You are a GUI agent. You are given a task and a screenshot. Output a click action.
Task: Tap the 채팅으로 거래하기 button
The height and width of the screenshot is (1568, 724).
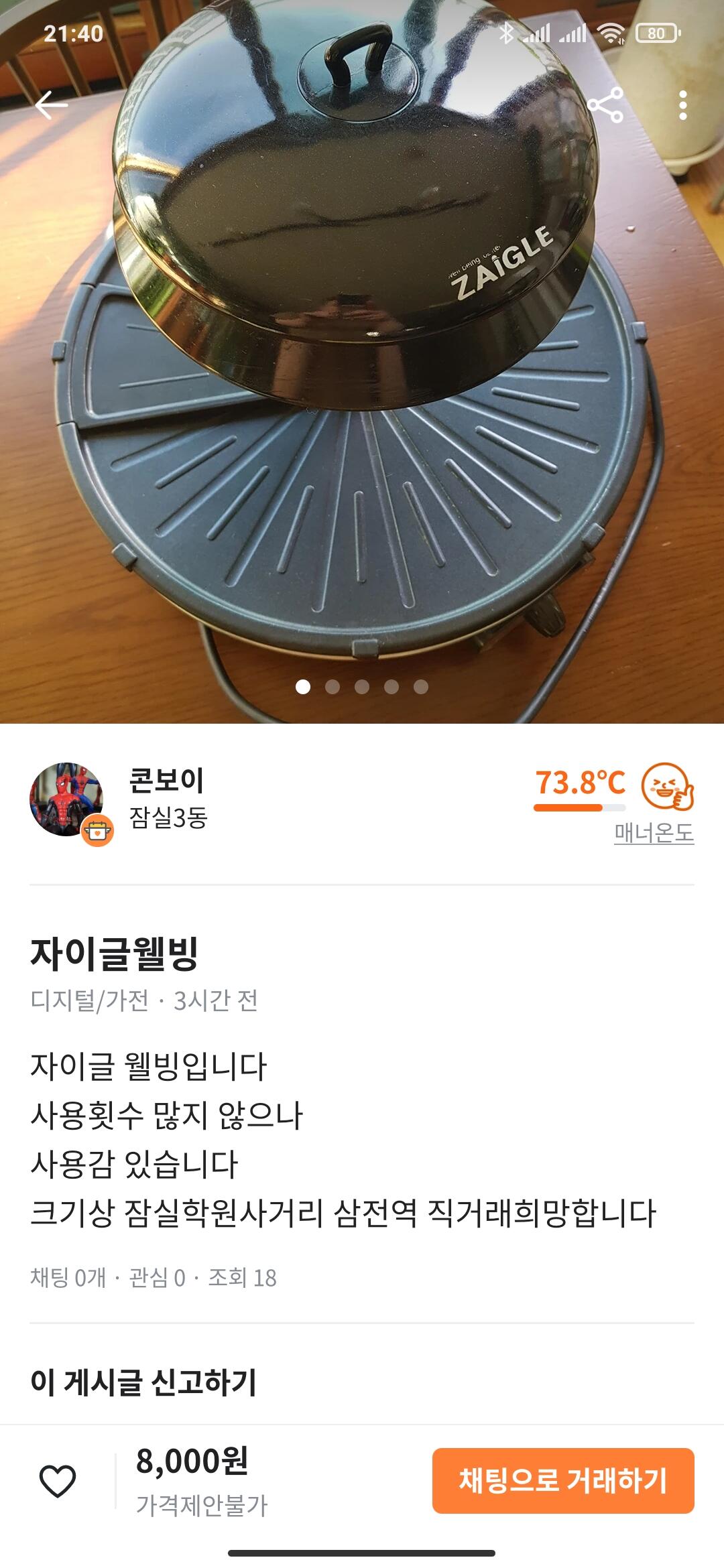pyautogui.click(x=562, y=1480)
